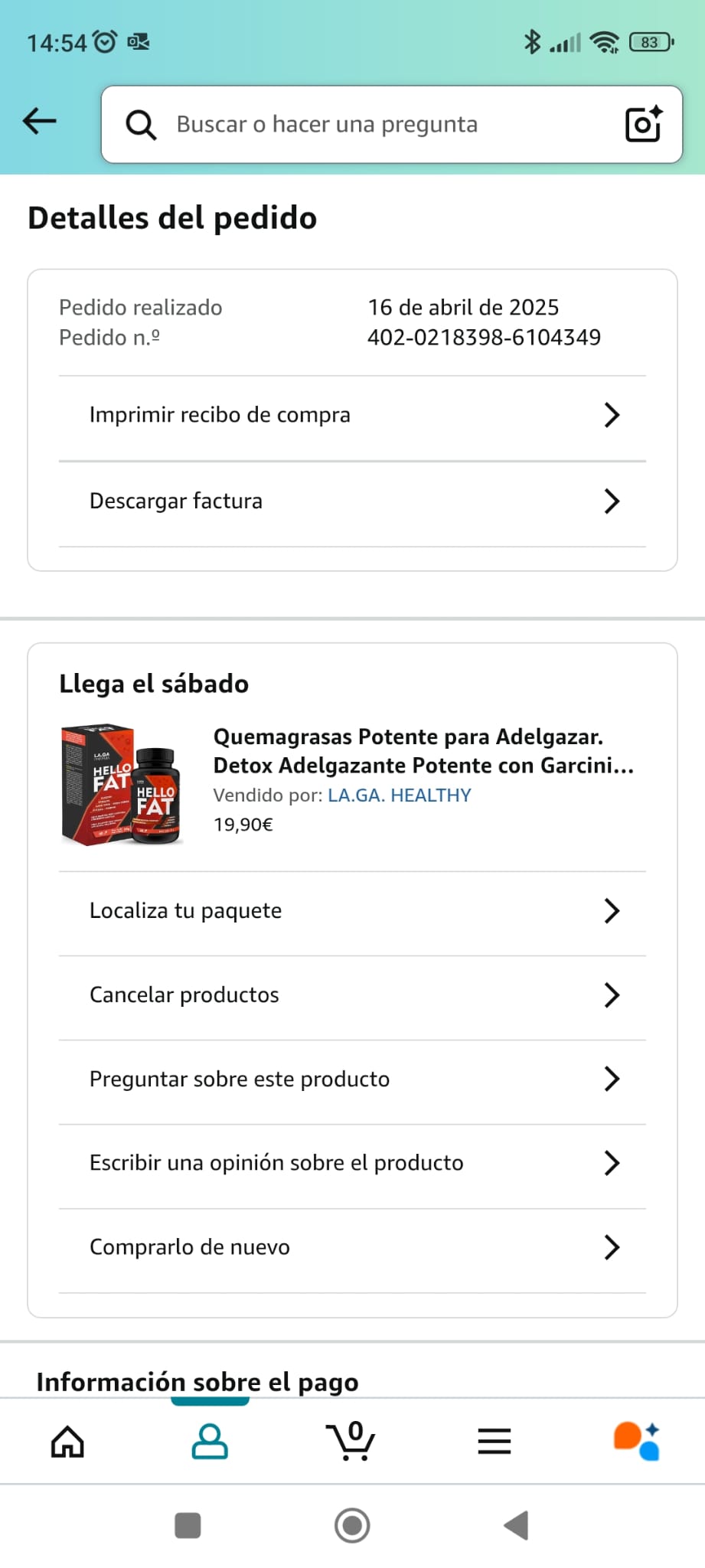This screenshot has width=705, height=1568.
Task: Open the shopping cart tab
Action: click(x=351, y=1442)
